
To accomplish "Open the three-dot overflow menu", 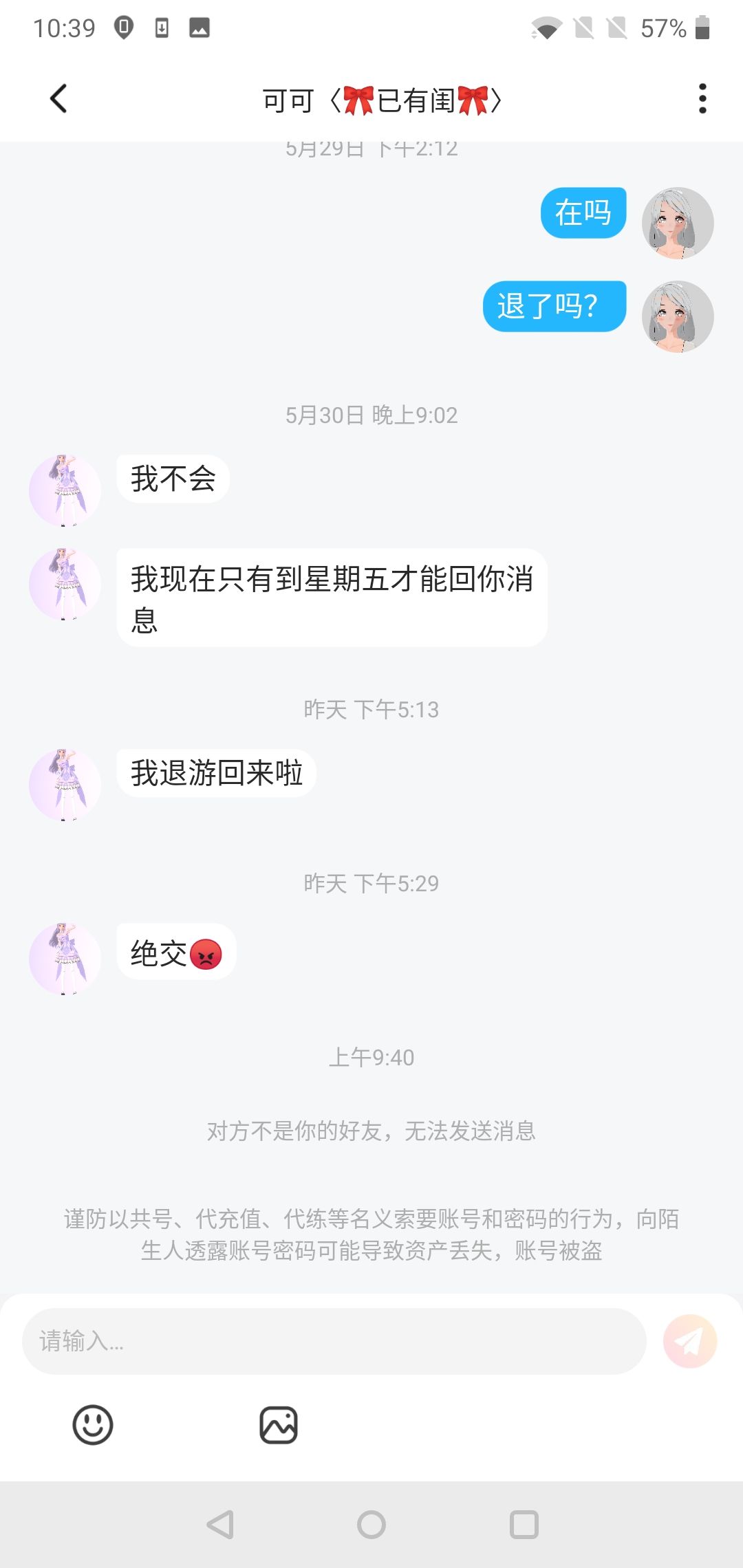I will [x=702, y=99].
